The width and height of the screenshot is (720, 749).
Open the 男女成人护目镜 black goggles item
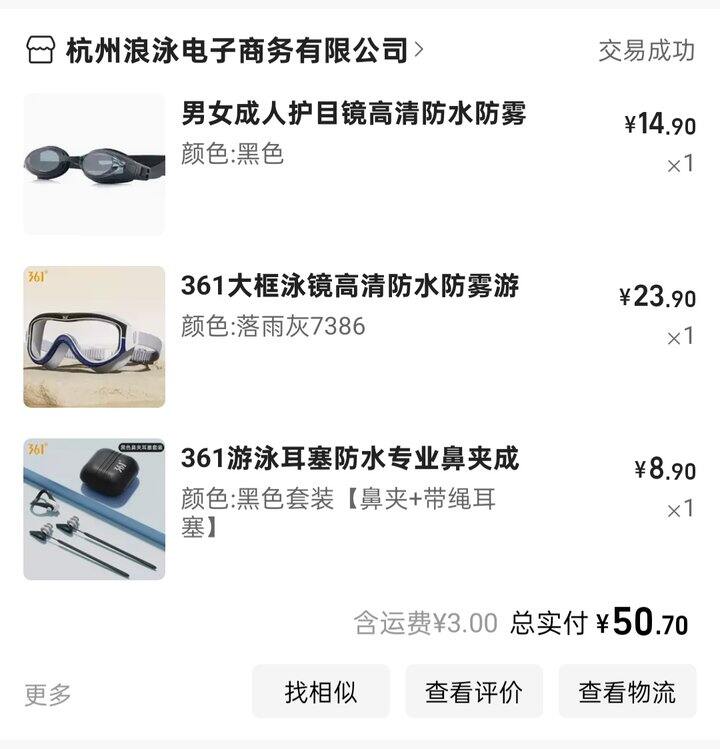353,113
